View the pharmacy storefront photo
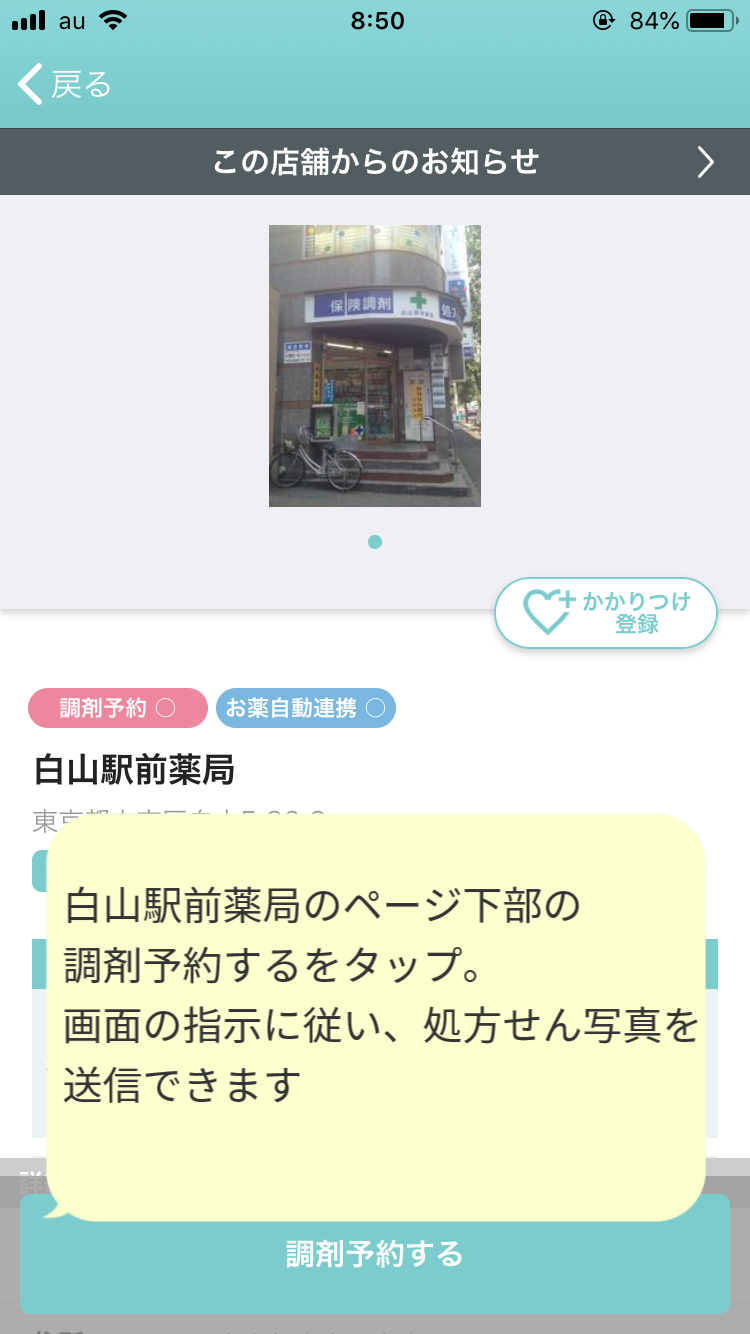The image size is (750, 1334). 375,366
